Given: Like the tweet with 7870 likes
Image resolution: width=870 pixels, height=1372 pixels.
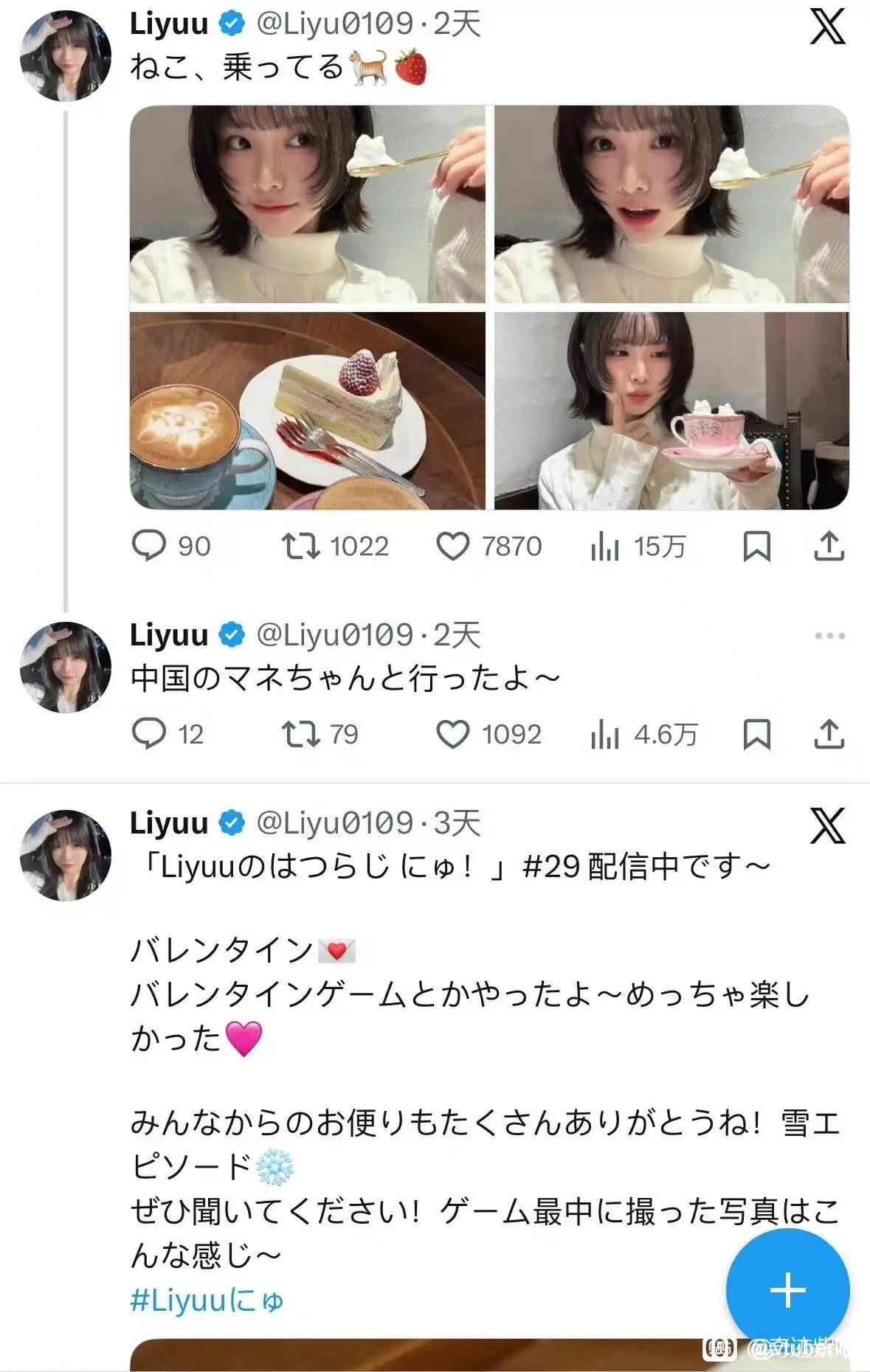Looking at the screenshot, I should 452,547.
